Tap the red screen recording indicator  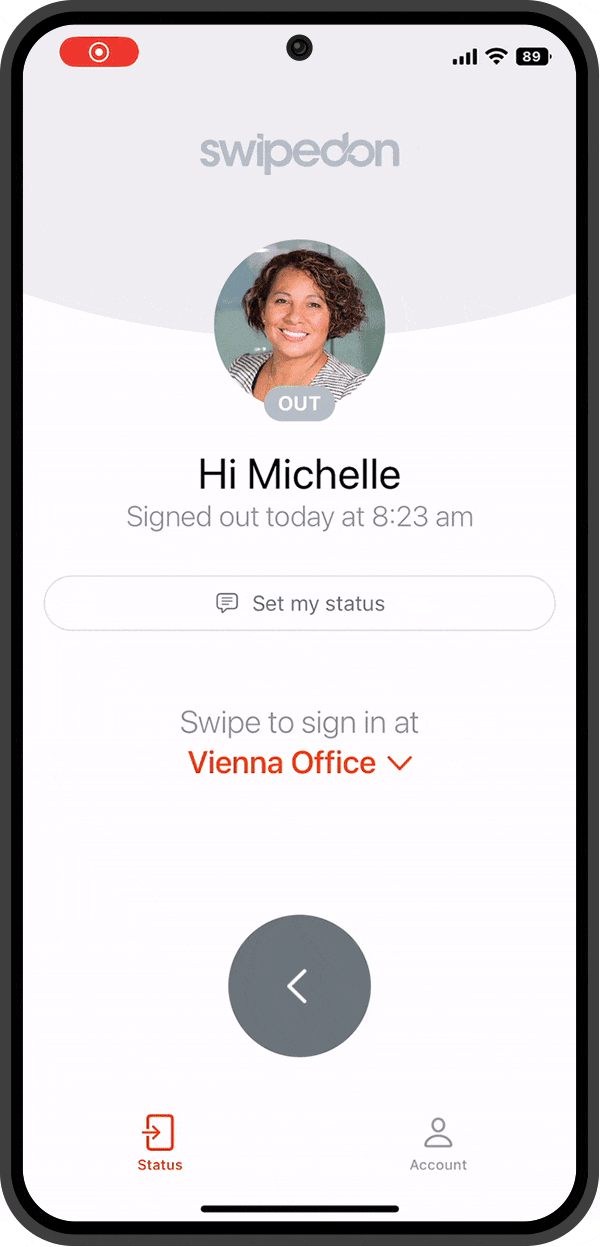pos(99,52)
